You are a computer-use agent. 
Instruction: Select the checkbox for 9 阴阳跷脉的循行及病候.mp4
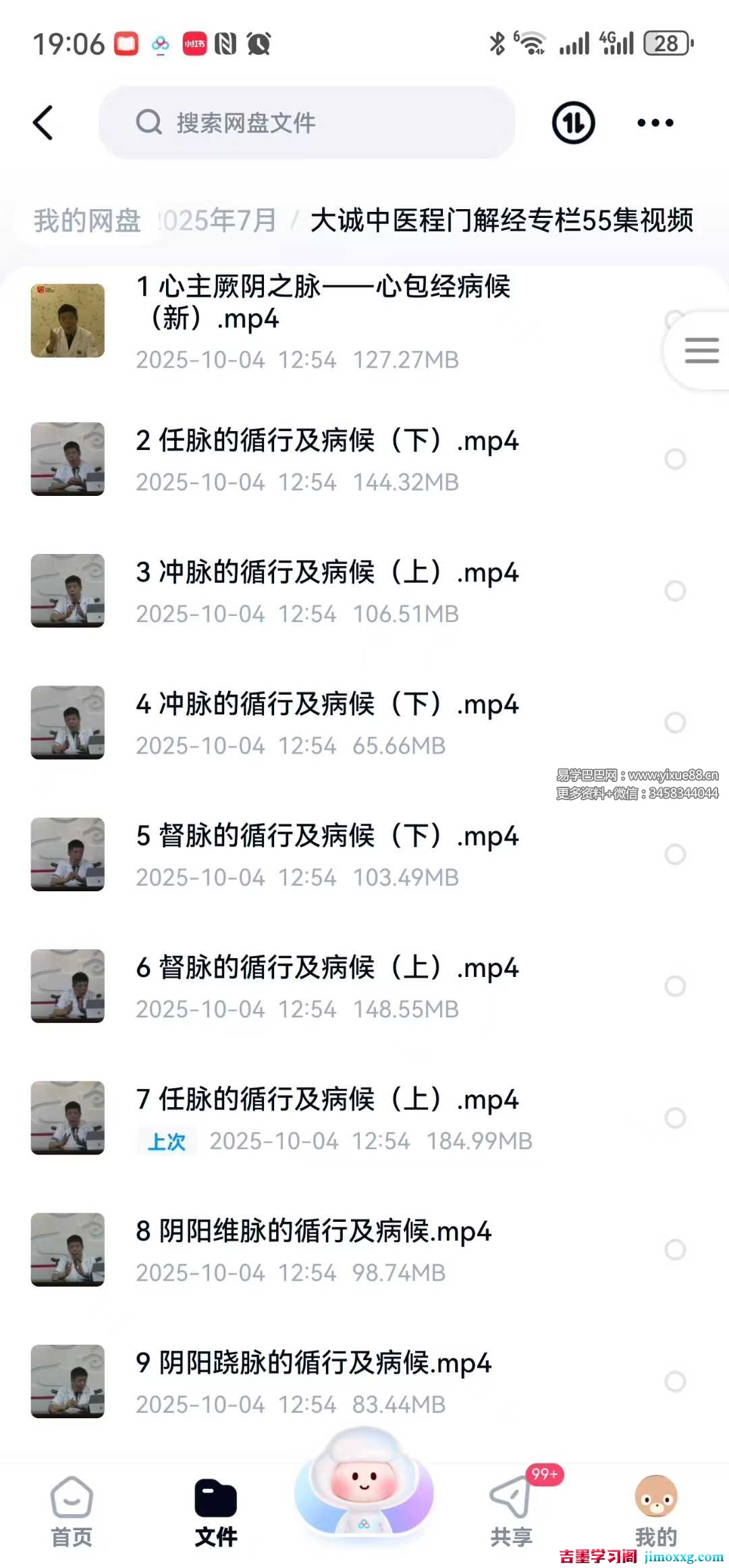pyautogui.click(x=675, y=1381)
